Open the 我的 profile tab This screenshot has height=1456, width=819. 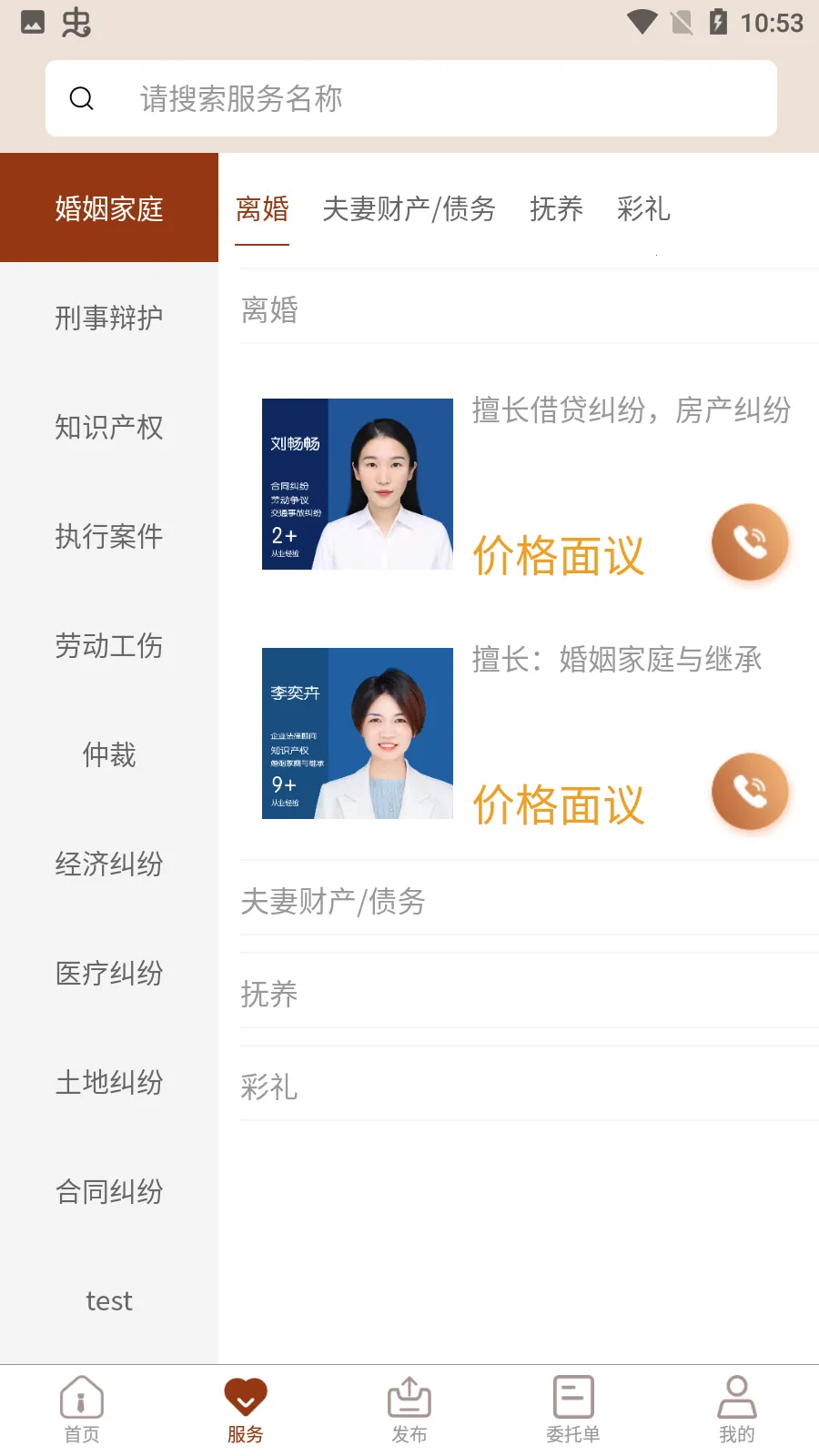click(x=737, y=1409)
